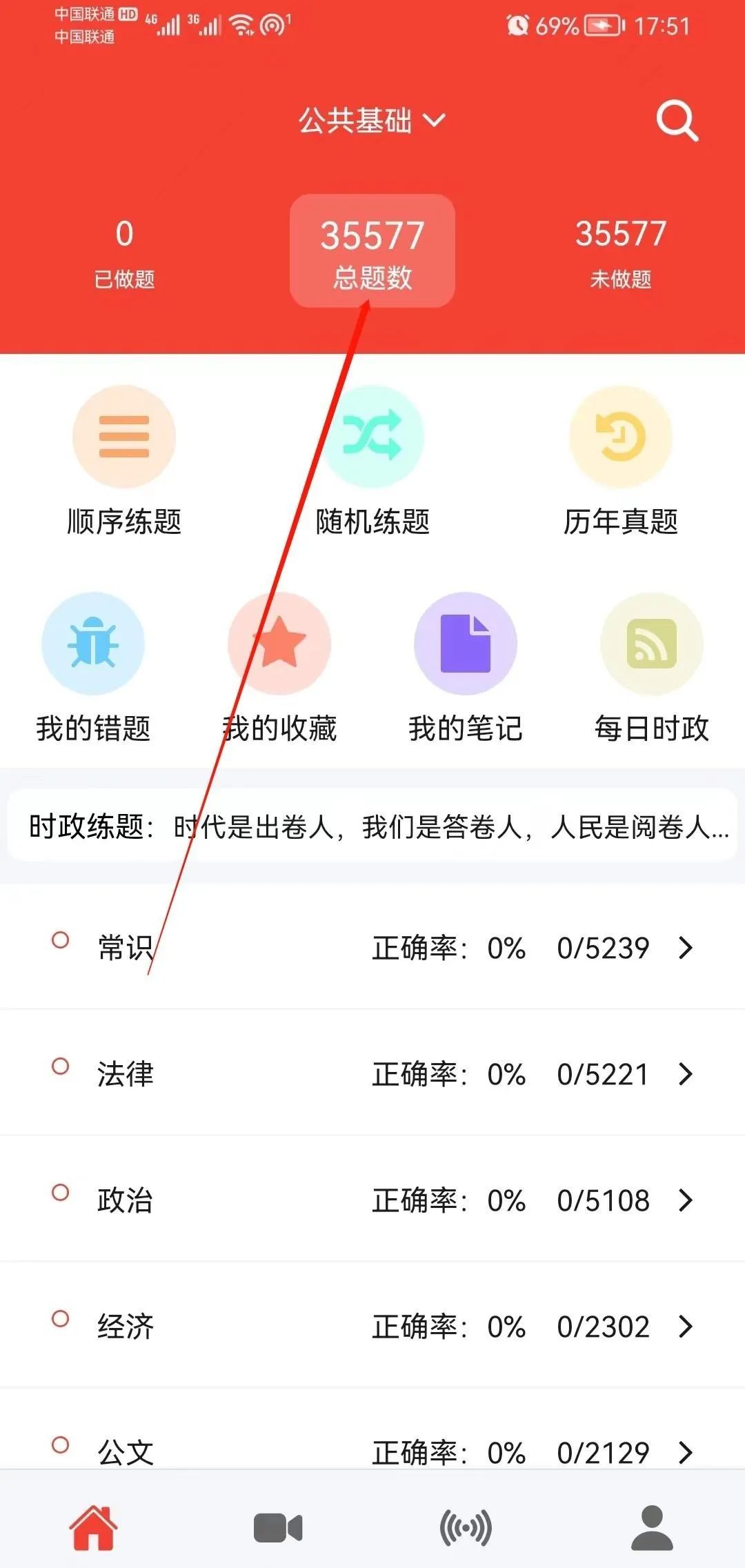Open the search magnifier icon

click(x=677, y=121)
